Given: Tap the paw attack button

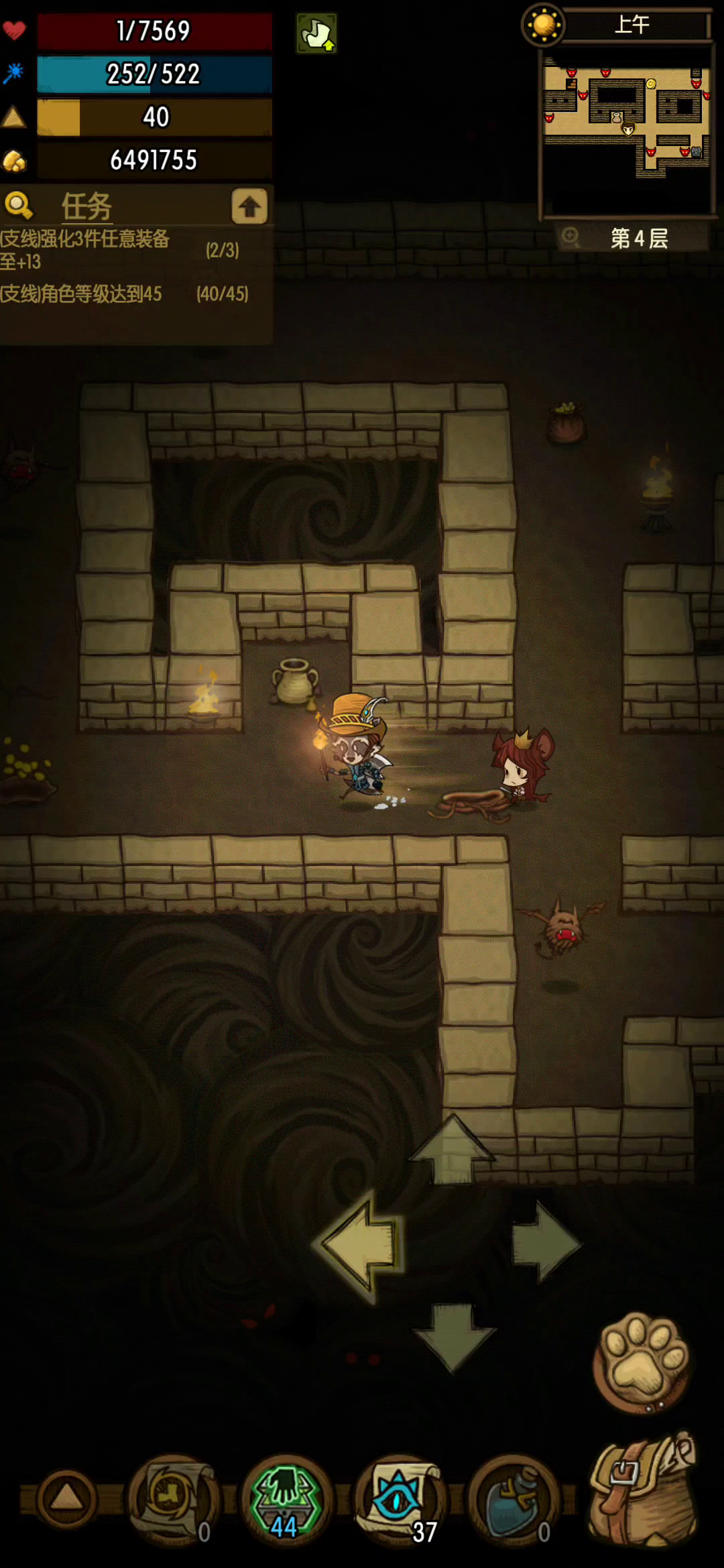Looking at the screenshot, I should 643,1362.
